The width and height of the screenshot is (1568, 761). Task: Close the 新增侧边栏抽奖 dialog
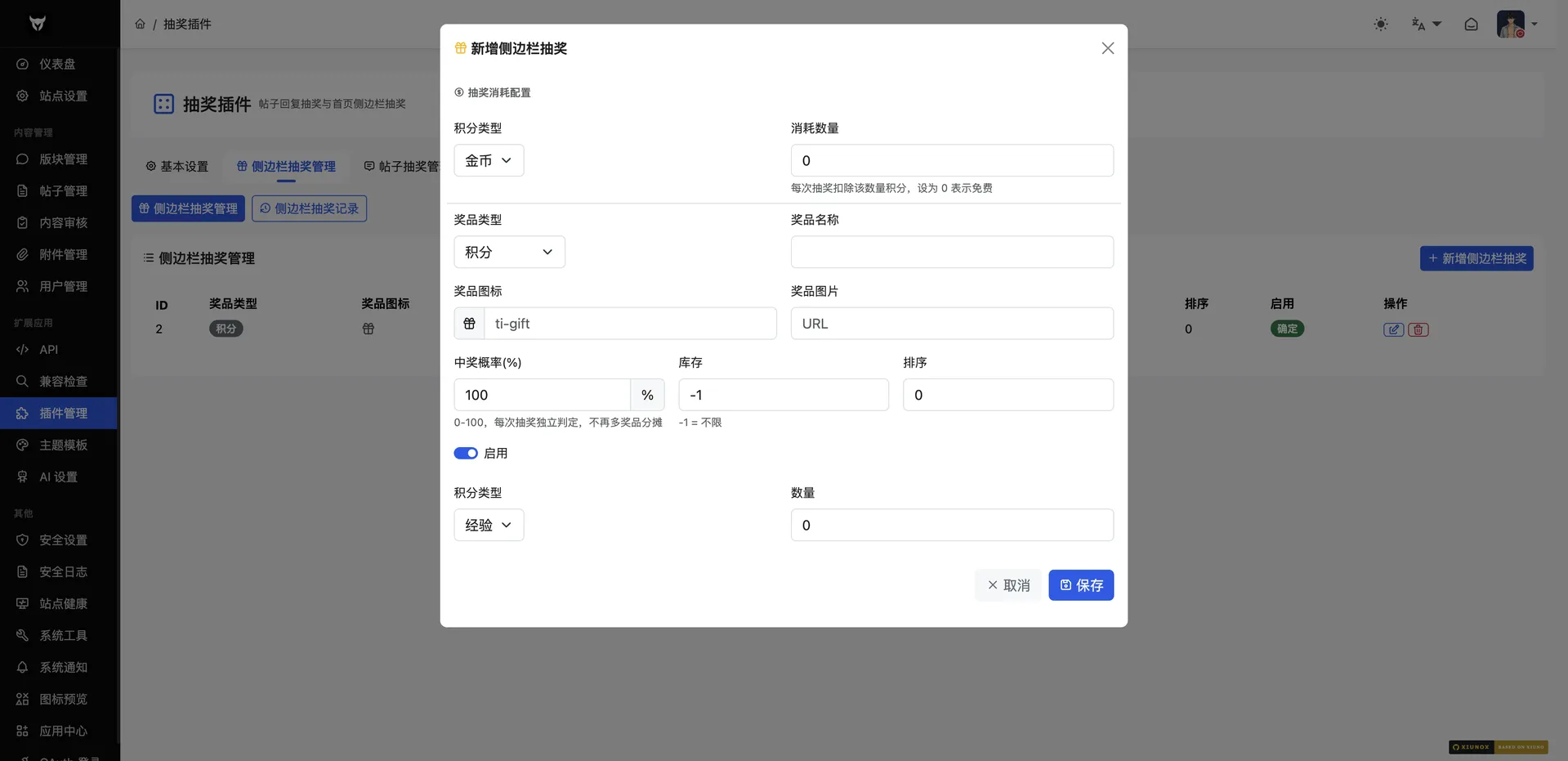pyautogui.click(x=1107, y=48)
